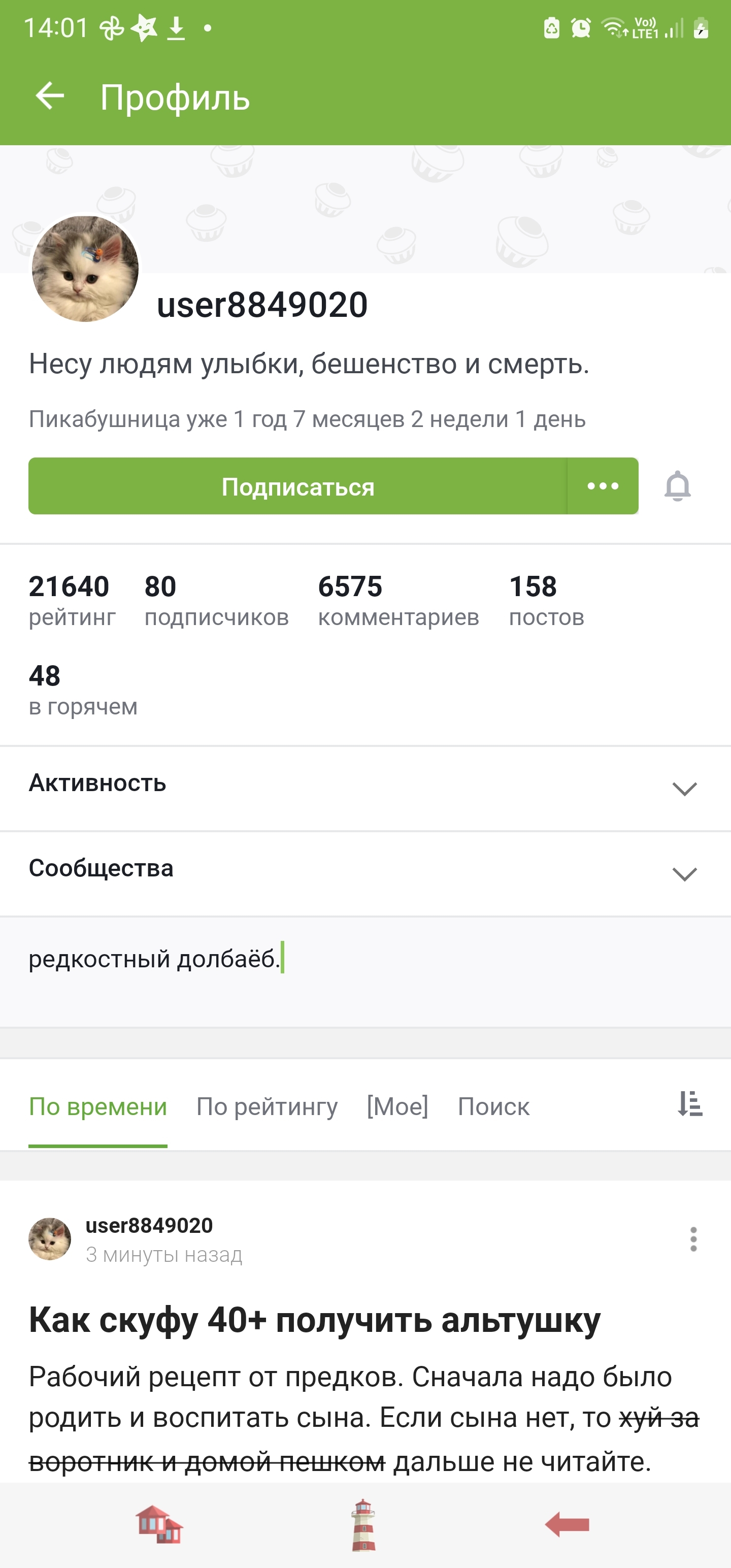Tap the houses icon in navigation bar

[159, 1524]
